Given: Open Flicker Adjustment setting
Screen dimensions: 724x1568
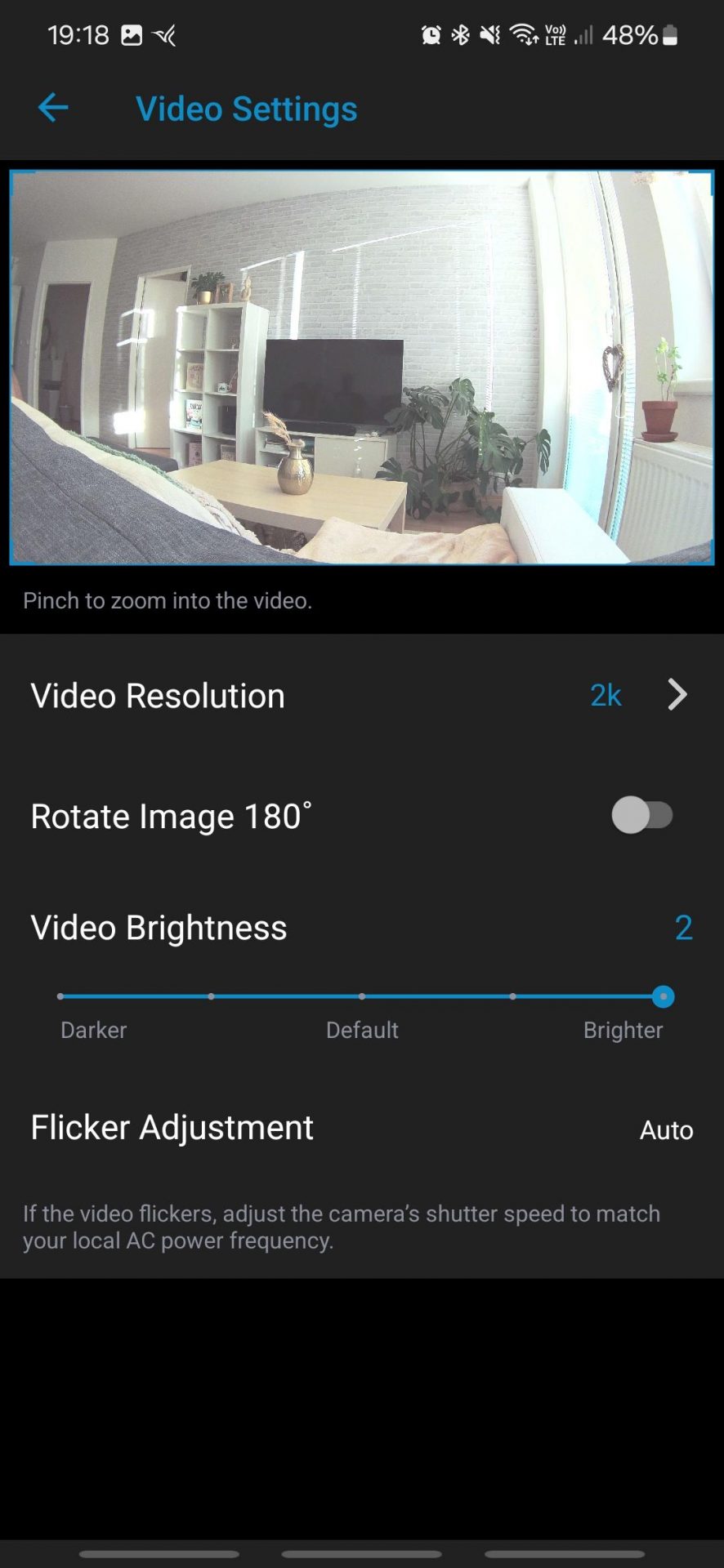Looking at the screenshot, I should click(362, 1129).
